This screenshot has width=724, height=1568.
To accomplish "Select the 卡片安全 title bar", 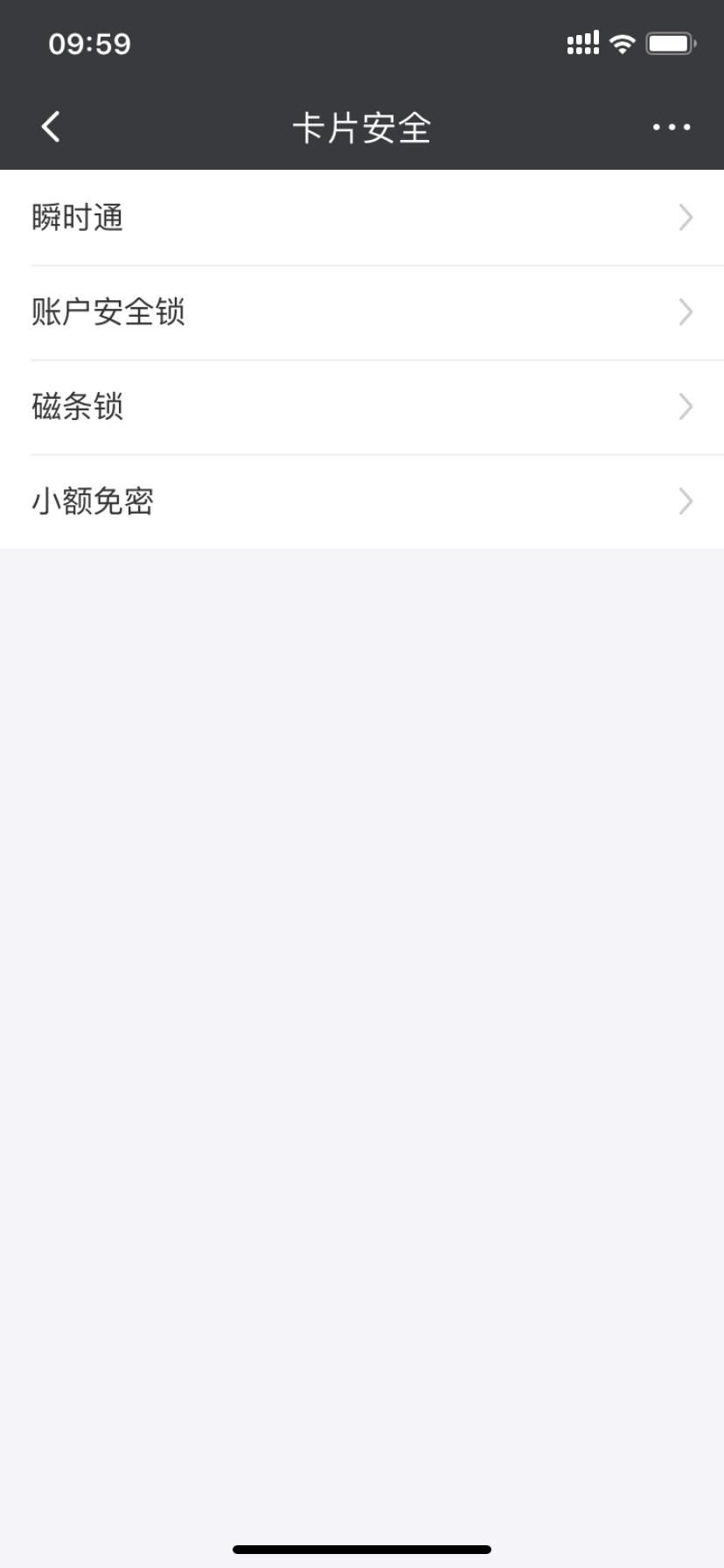I will (x=362, y=127).
